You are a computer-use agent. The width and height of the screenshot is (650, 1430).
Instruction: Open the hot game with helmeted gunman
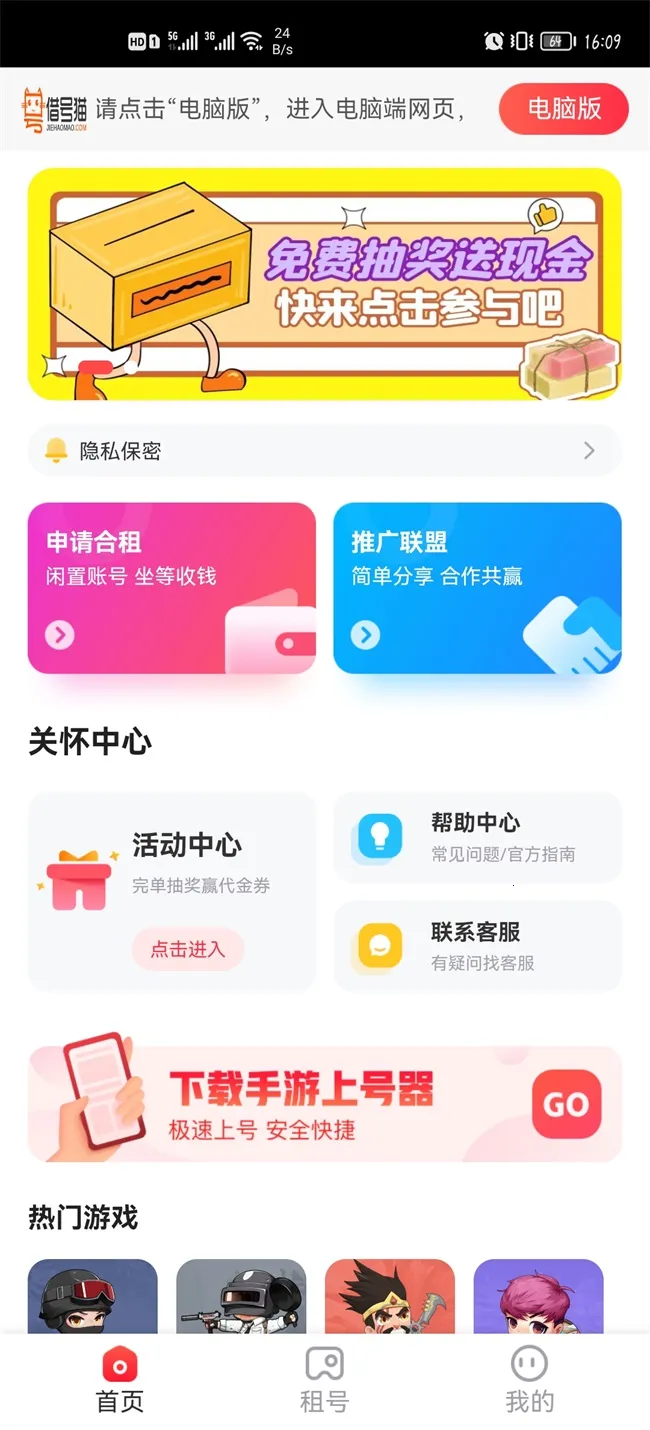(x=241, y=1296)
